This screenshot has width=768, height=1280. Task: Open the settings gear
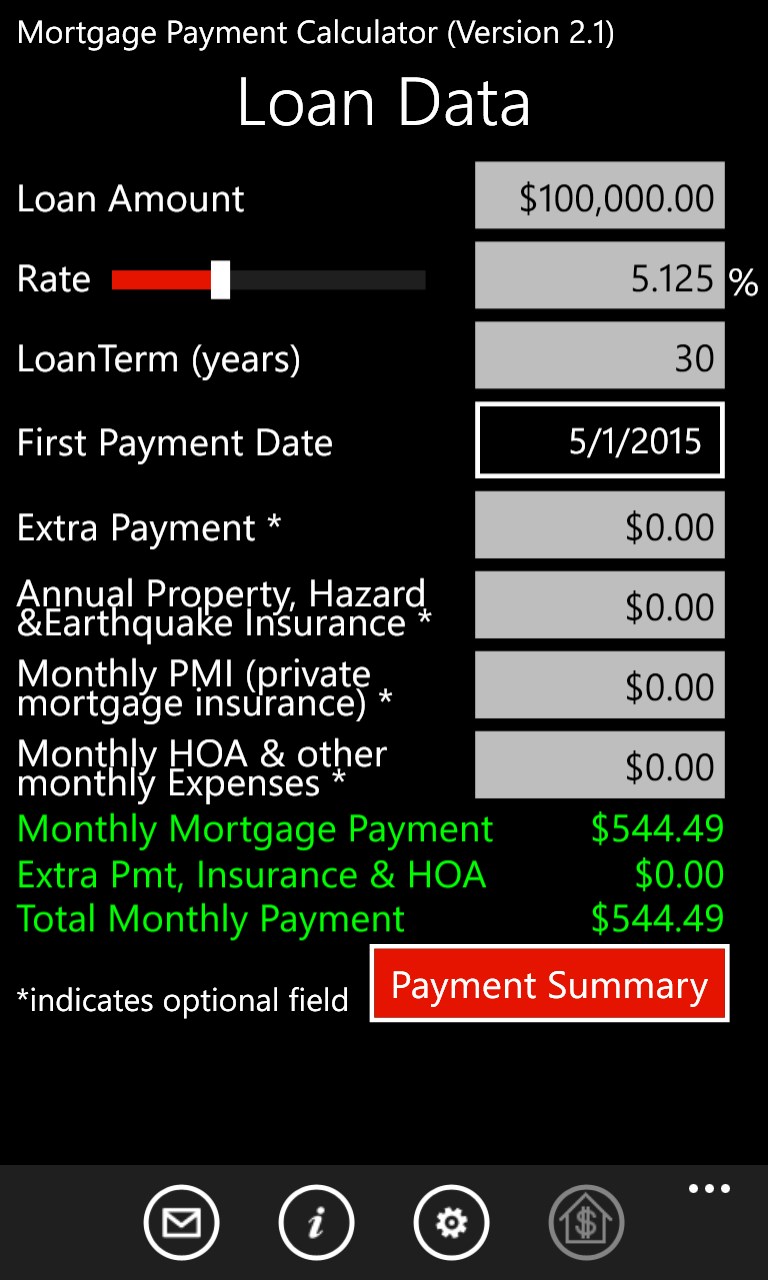[x=451, y=1222]
